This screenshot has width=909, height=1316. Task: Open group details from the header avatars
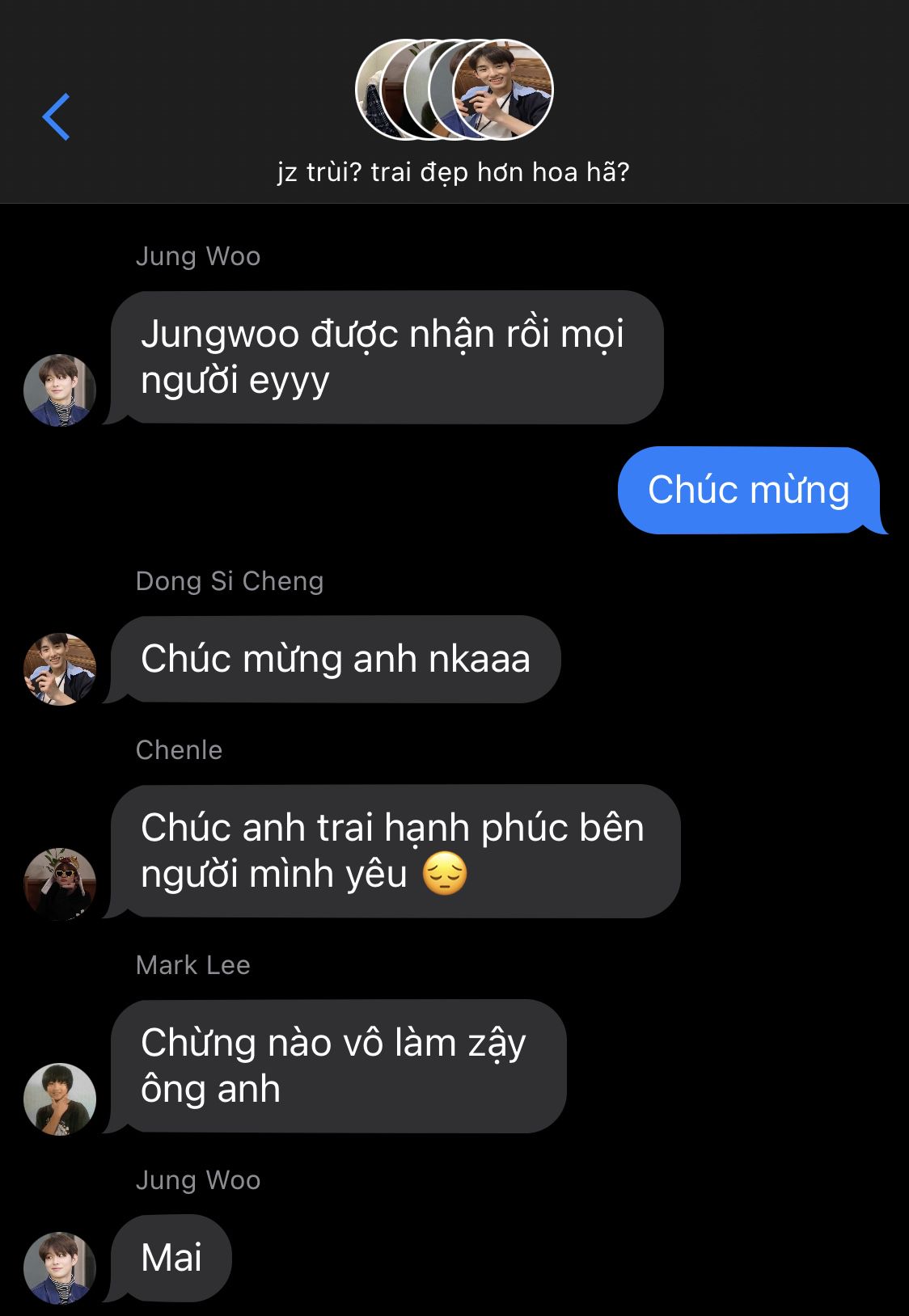click(454, 90)
